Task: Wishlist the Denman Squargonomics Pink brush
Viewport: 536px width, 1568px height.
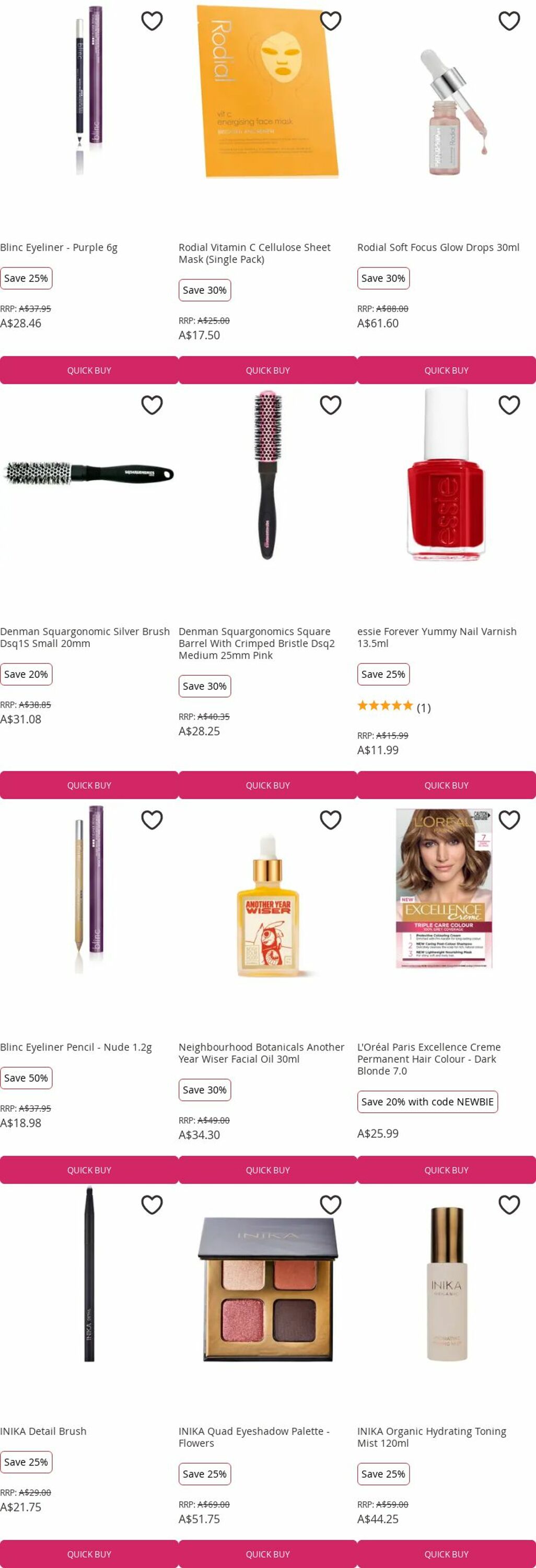Action: pyautogui.click(x=330, y=406)
